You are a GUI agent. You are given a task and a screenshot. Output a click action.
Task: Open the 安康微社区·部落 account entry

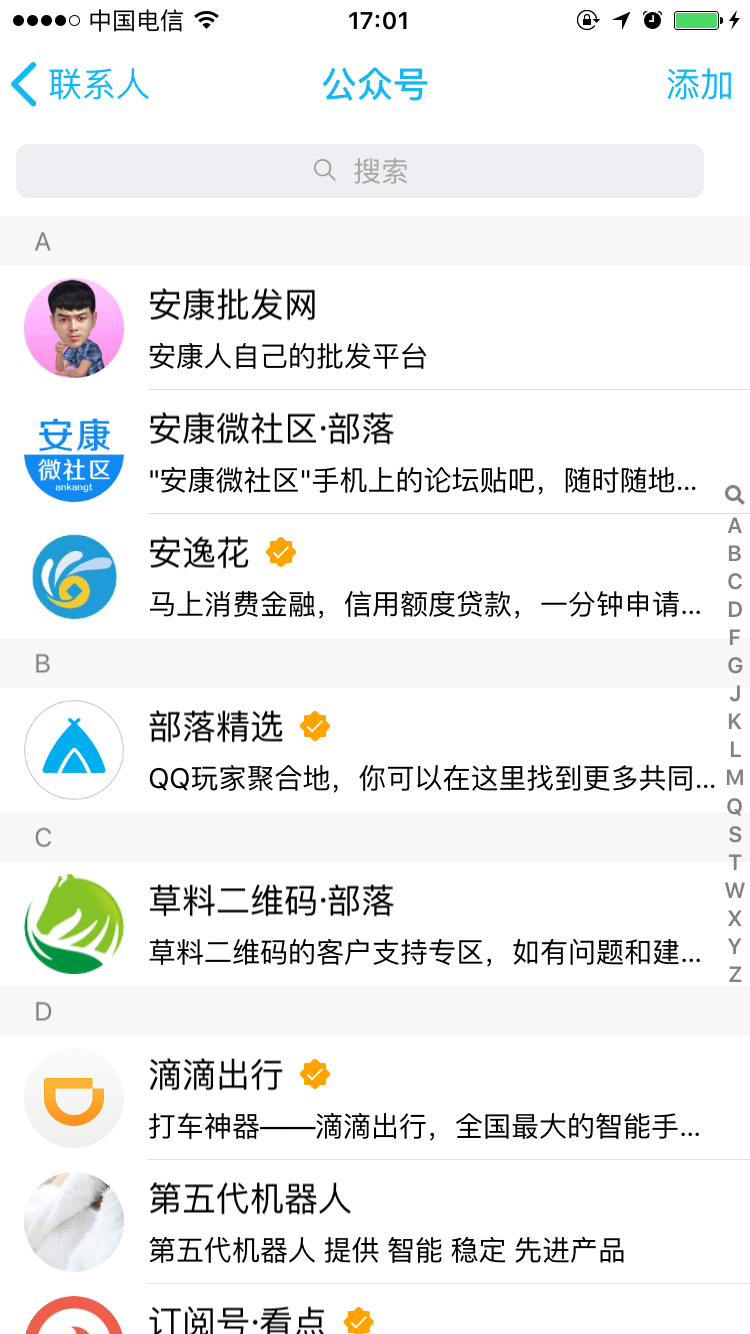pyautogui.click(x=400, y=457)
